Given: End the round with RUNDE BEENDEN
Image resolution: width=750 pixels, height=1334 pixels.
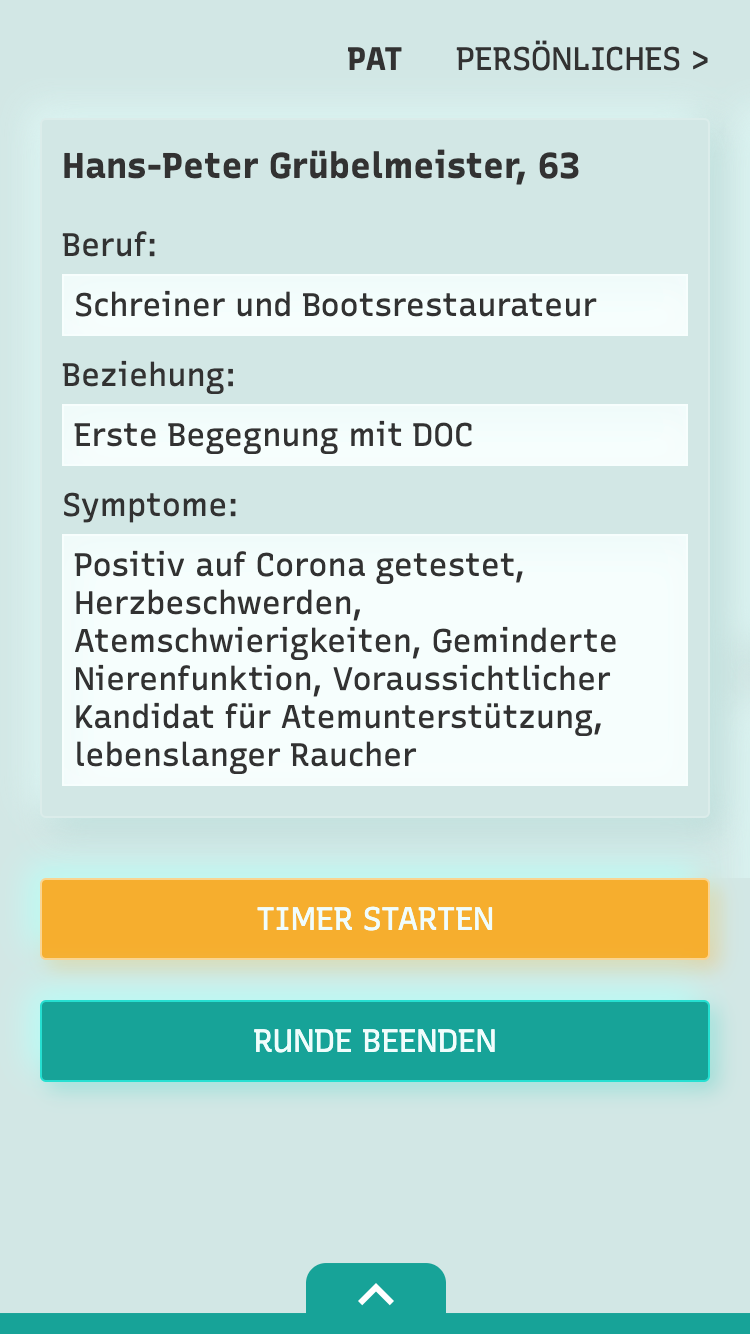Looking at the screenshot, I should point(375,1041).
